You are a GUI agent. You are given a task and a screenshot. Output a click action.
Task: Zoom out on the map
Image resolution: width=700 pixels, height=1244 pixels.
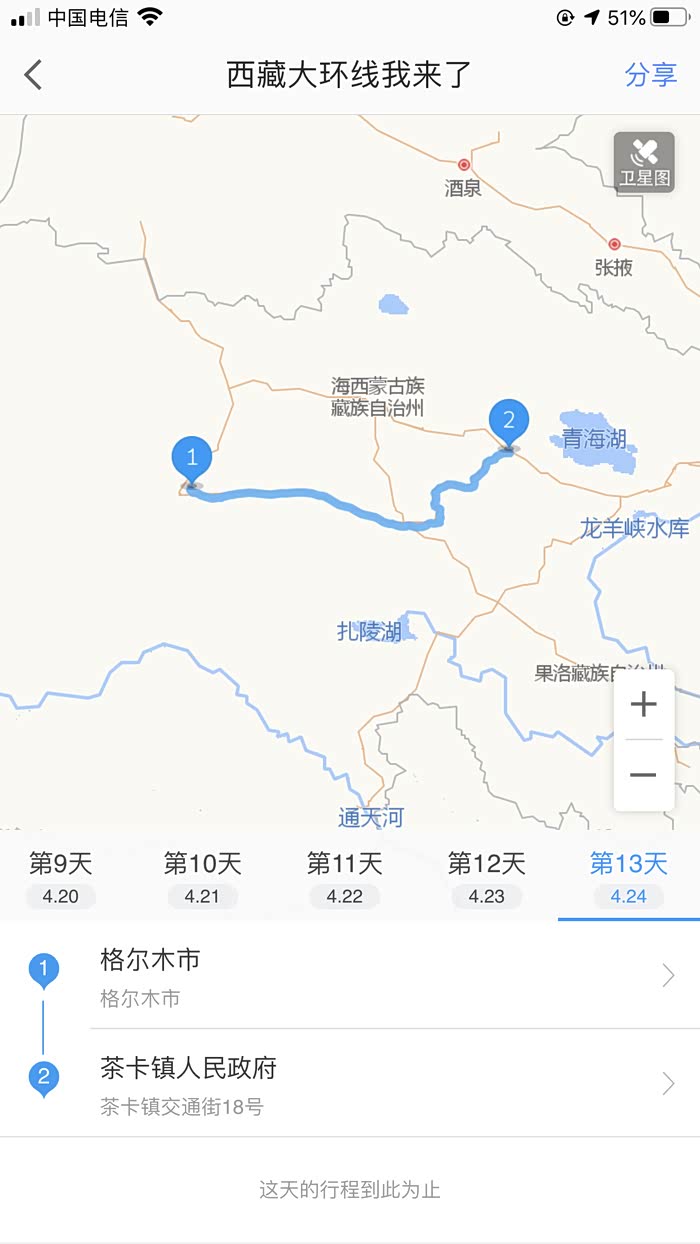643,775
